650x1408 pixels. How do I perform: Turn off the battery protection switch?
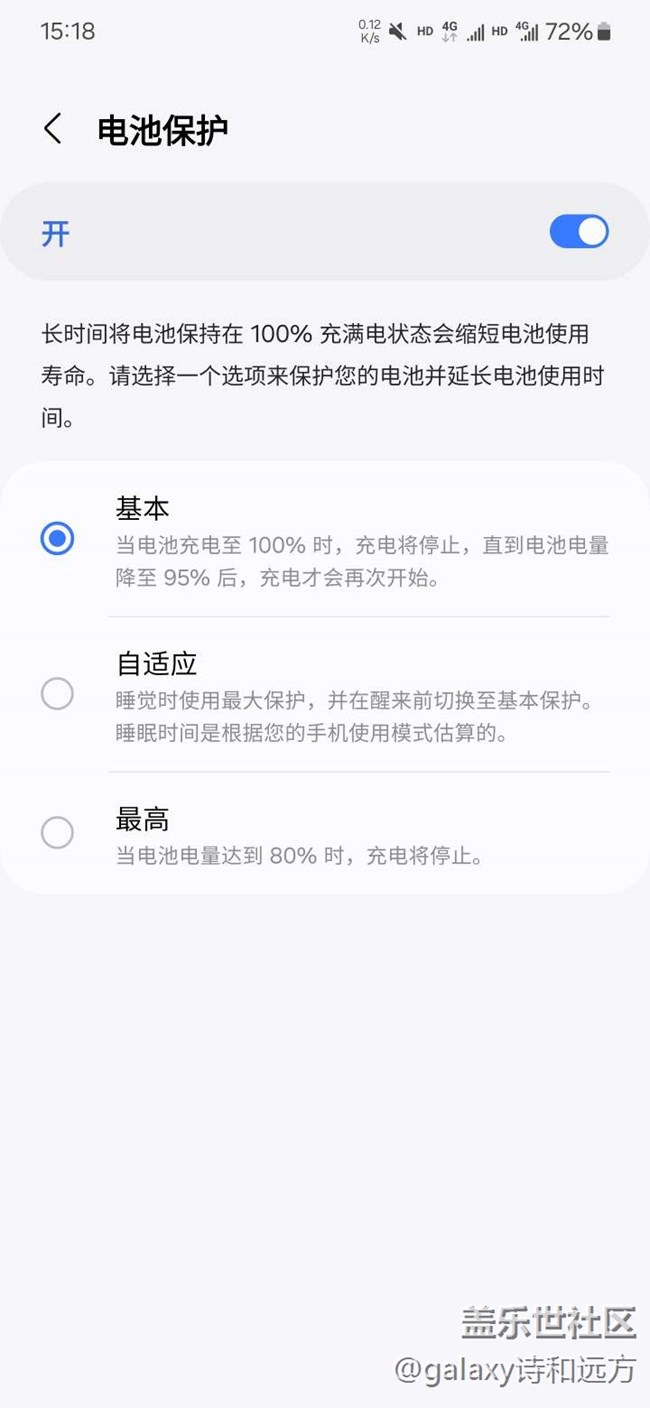578,232
